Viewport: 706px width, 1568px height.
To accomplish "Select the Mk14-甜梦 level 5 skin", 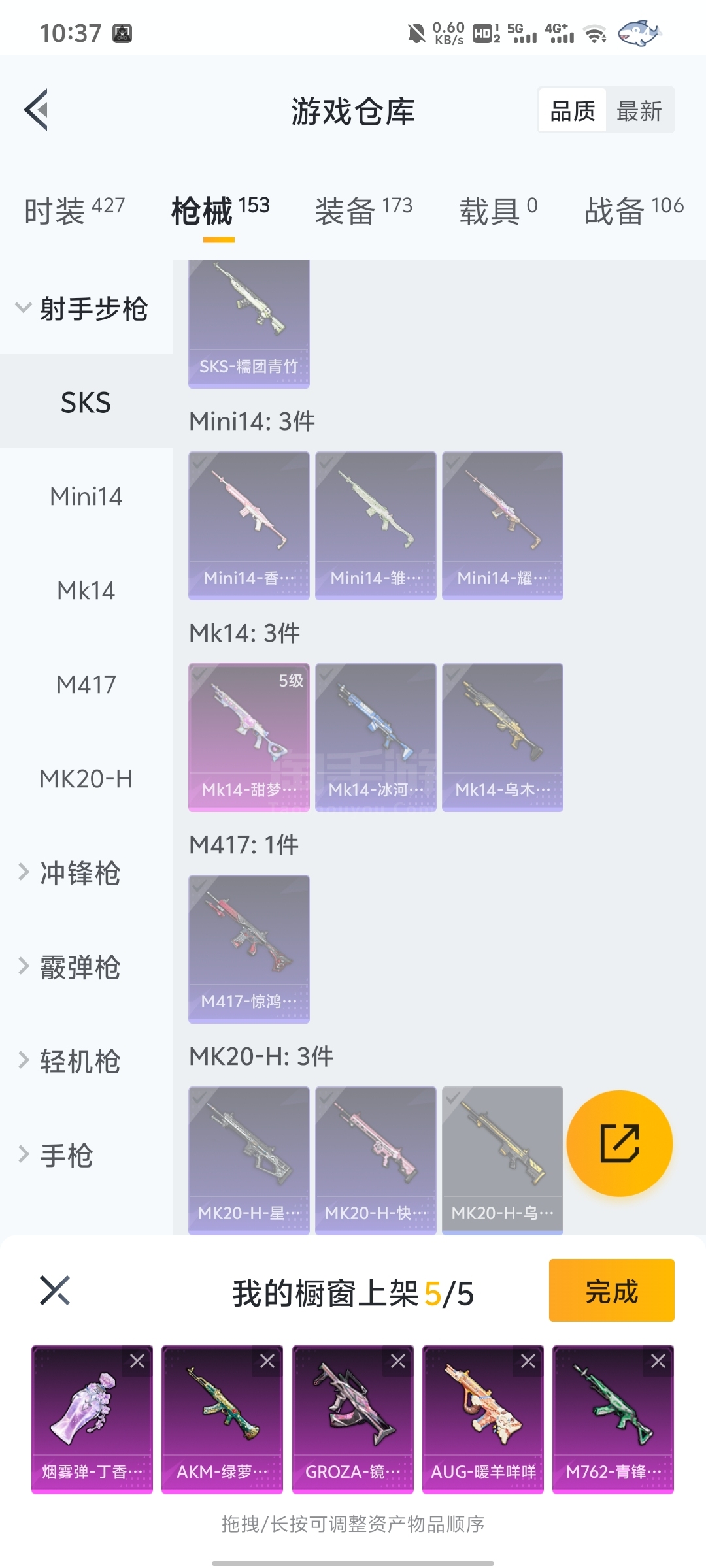I will (248, 737).
